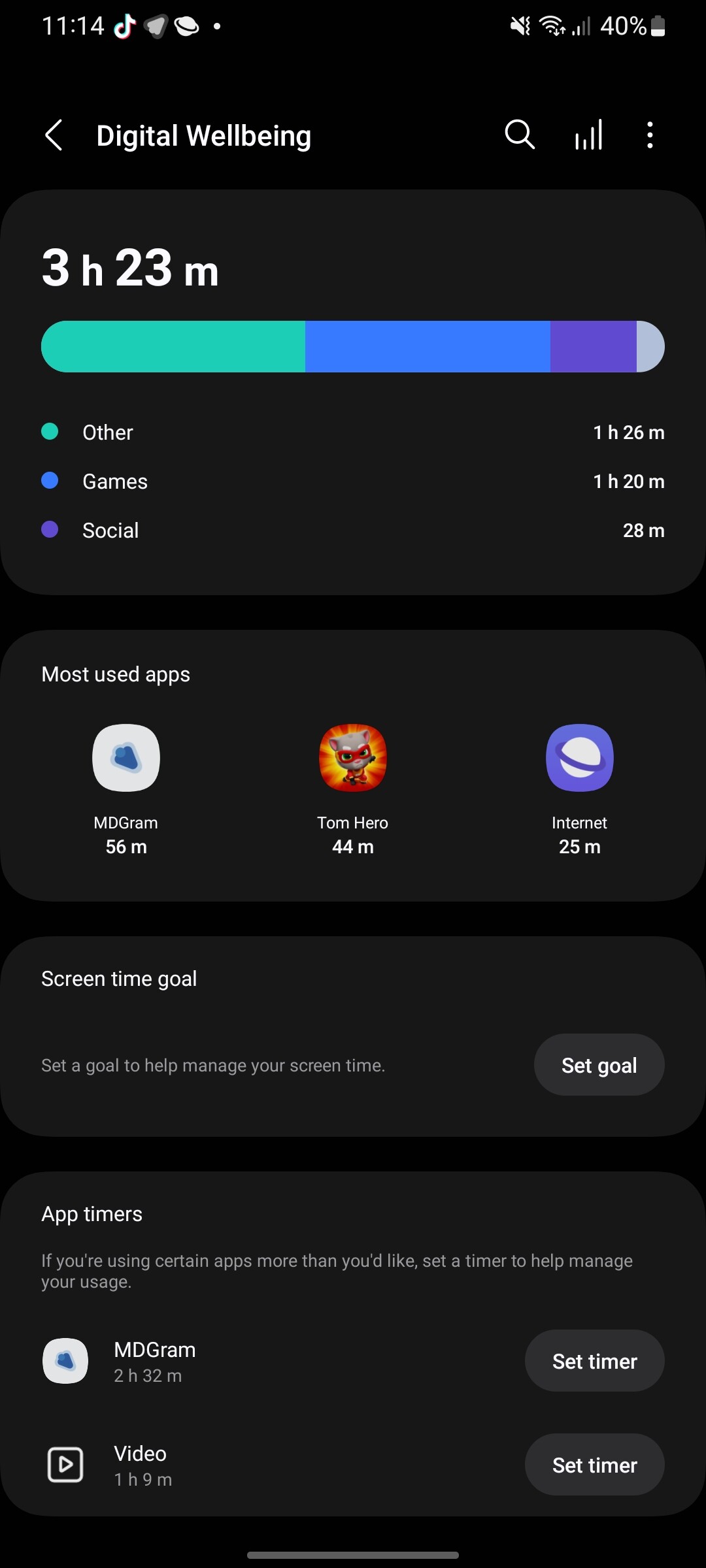
Task: Open the three-dot overflow menu
Action: click(x=649, y=135)
